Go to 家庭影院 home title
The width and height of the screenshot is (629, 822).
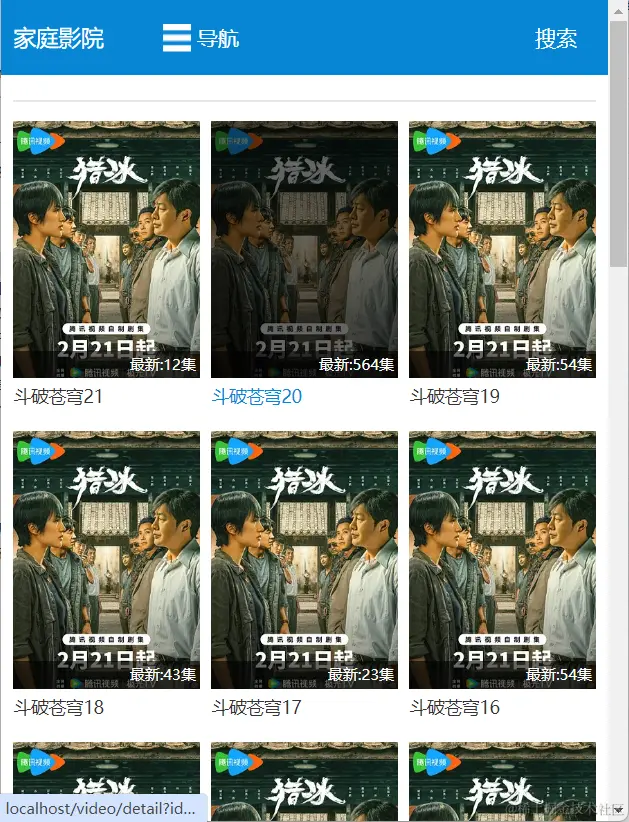coord(58,39)
